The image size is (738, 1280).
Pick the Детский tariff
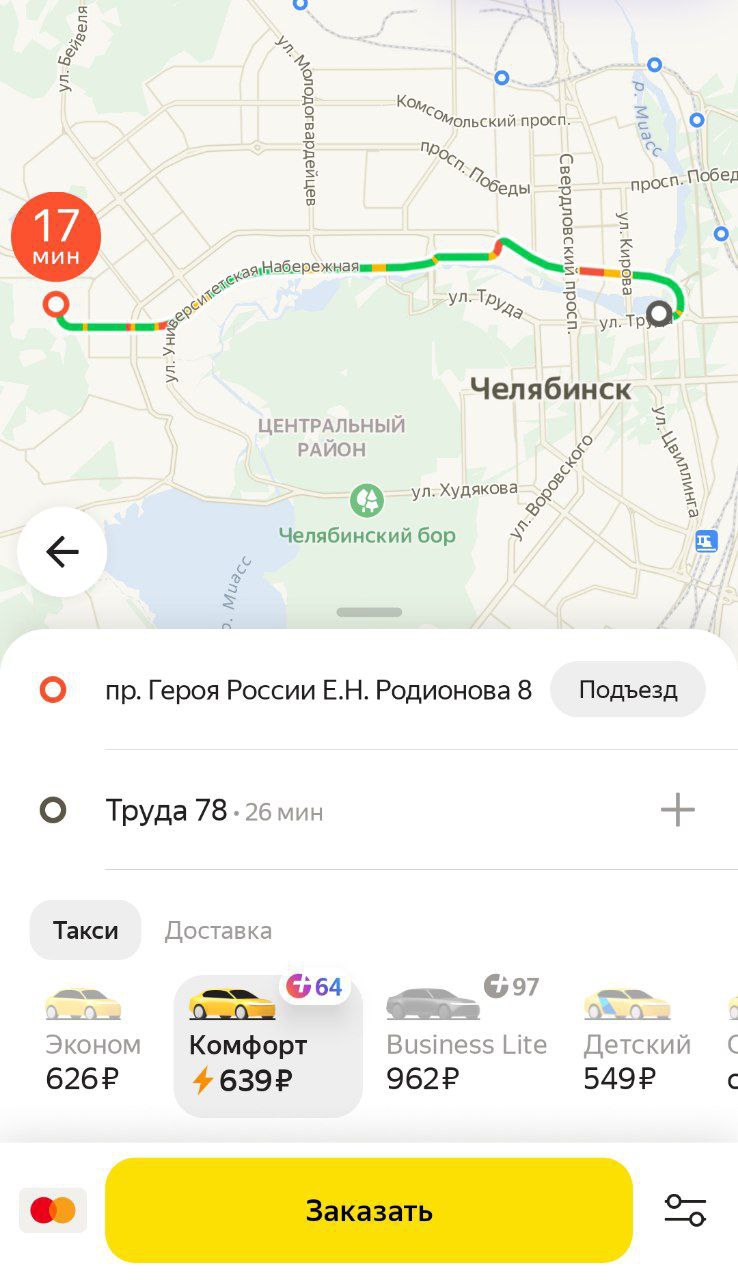tap(637, 1040)
